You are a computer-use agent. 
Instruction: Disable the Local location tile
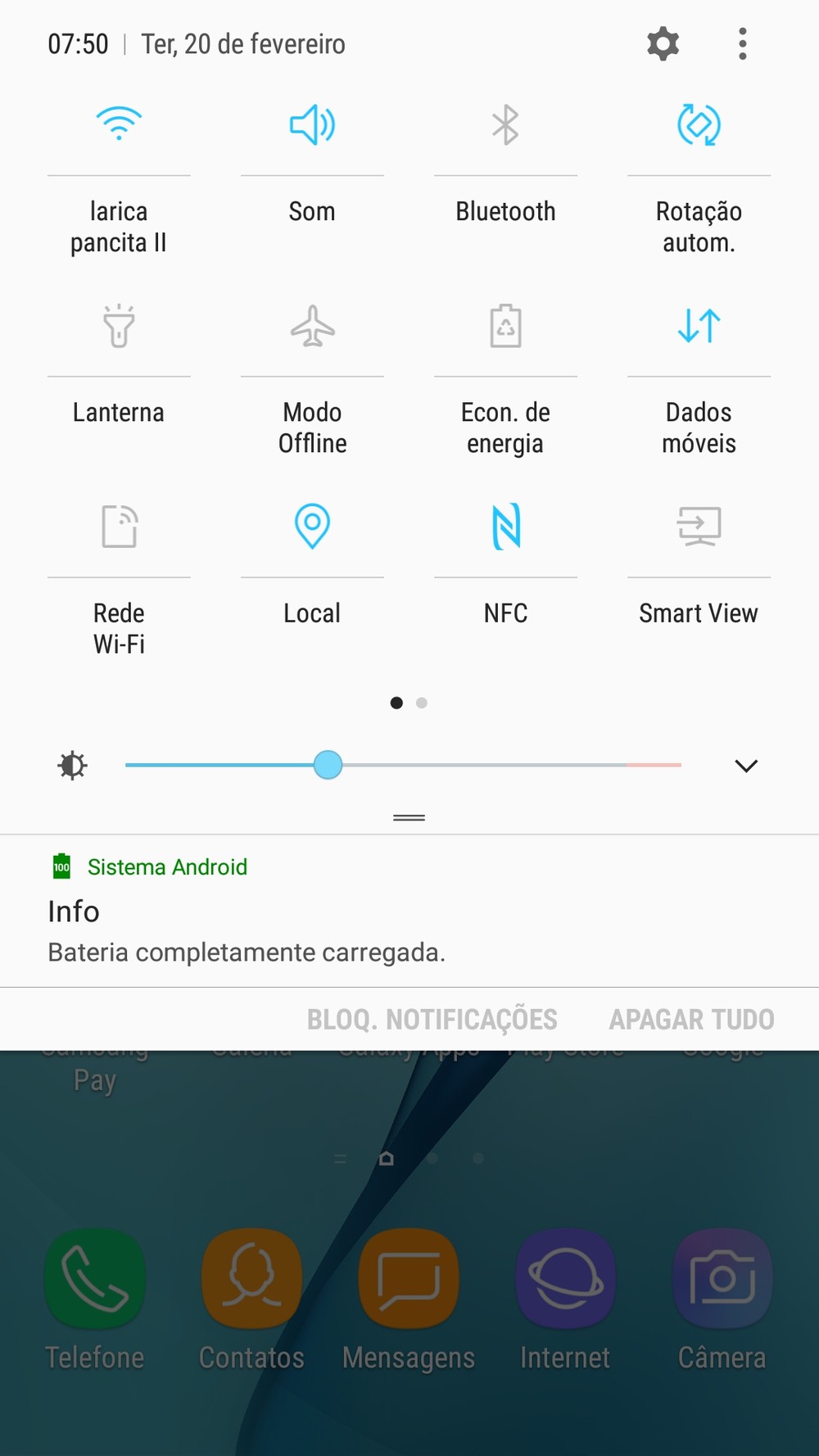pyautogui.click(x=312, y=527)
